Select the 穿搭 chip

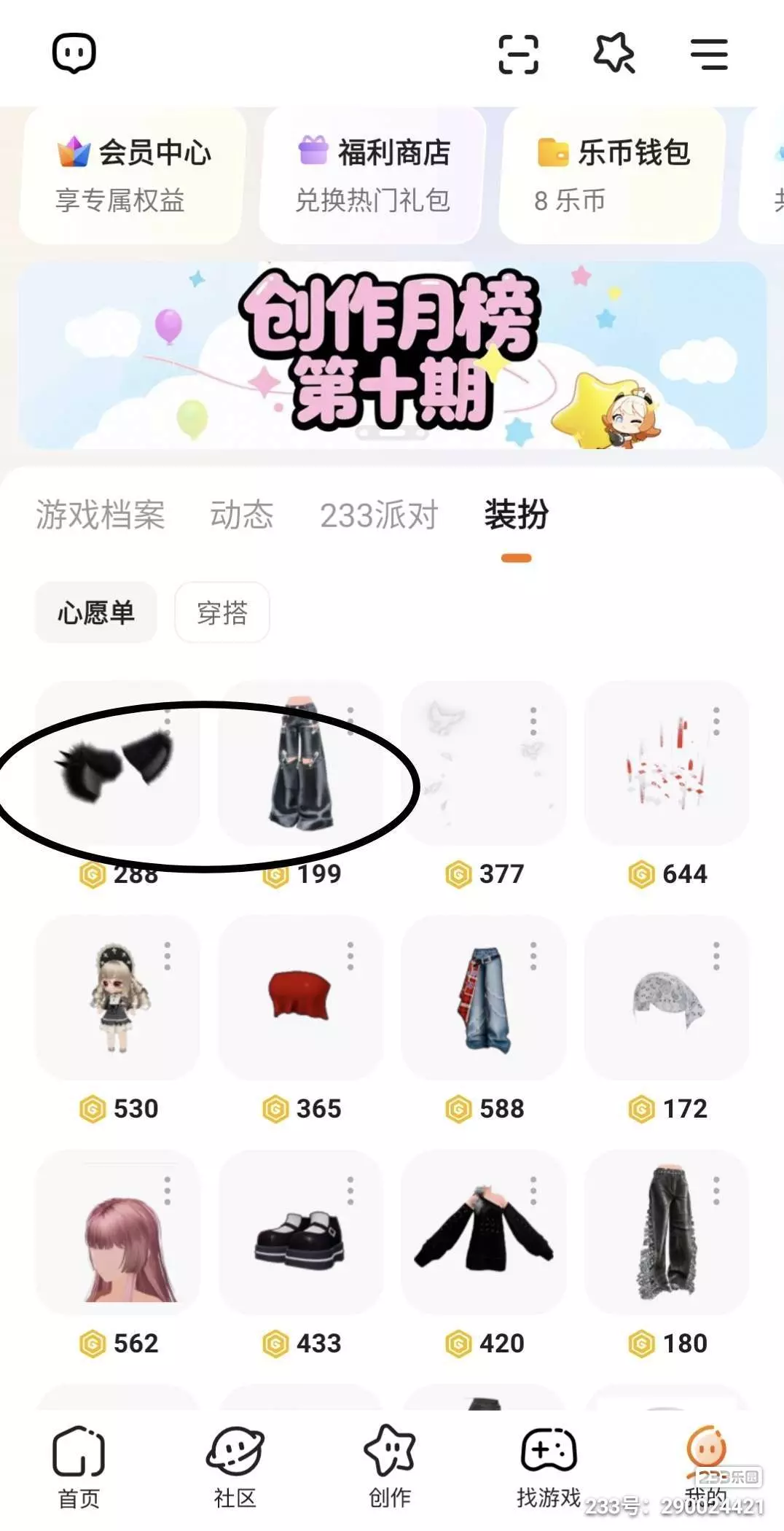click(222, 612)
